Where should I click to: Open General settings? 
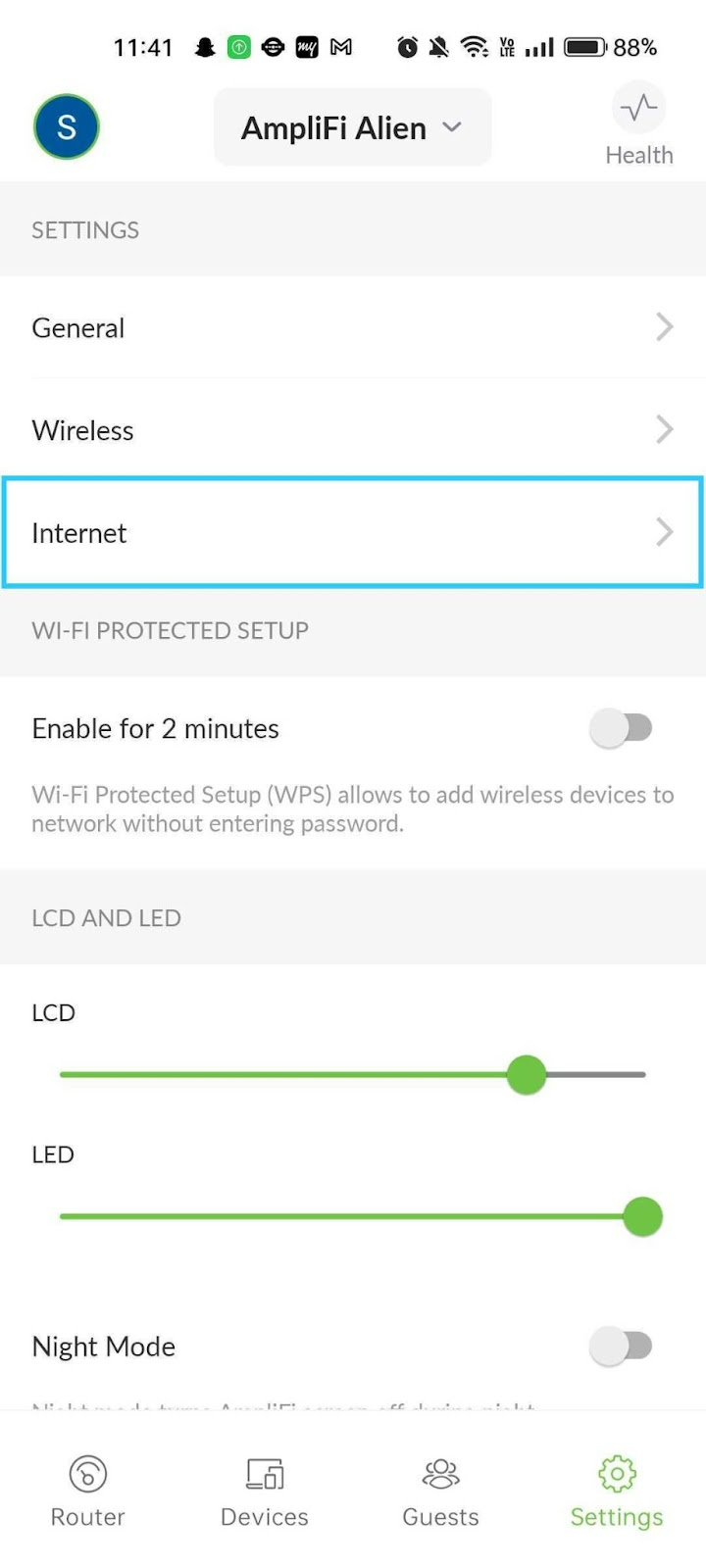click(353, 327)
